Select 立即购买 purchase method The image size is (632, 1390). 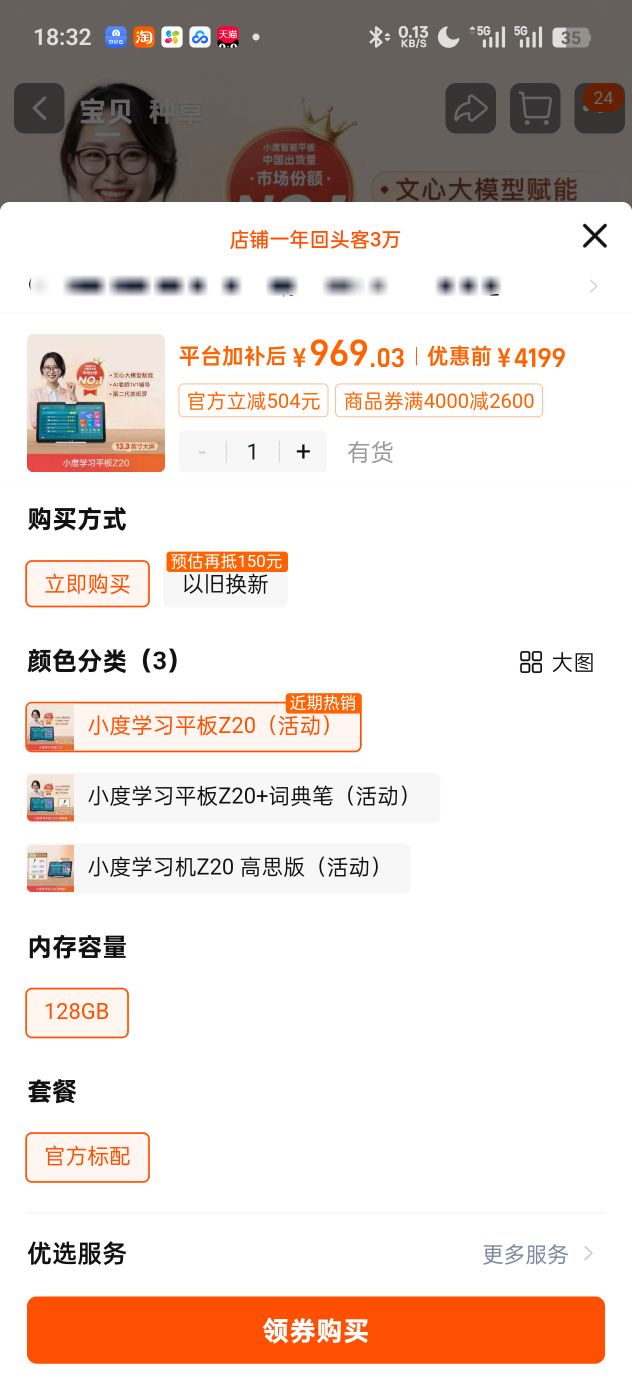pos(88,584)
